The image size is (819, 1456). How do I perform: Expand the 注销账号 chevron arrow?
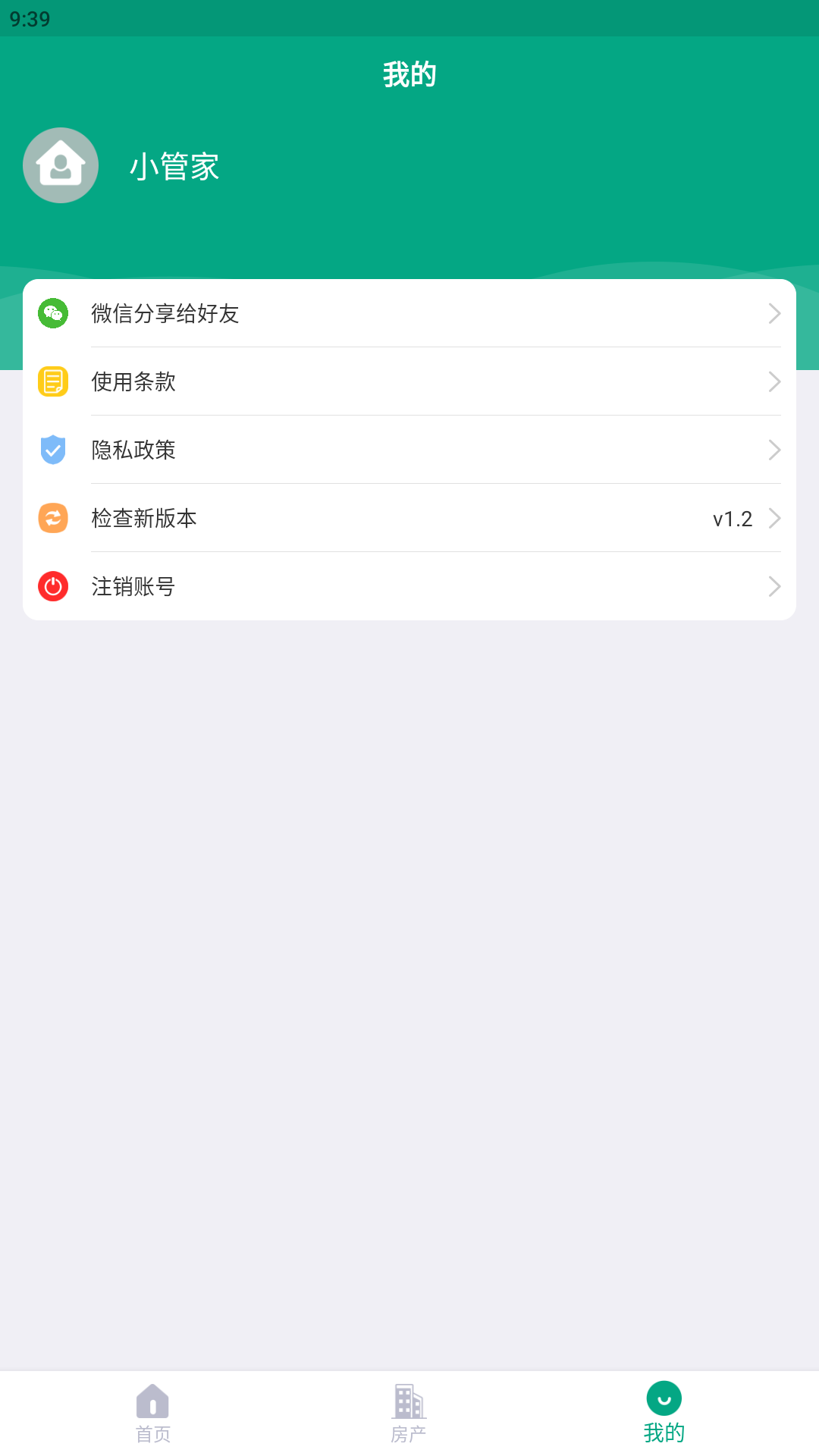(773, 585)
